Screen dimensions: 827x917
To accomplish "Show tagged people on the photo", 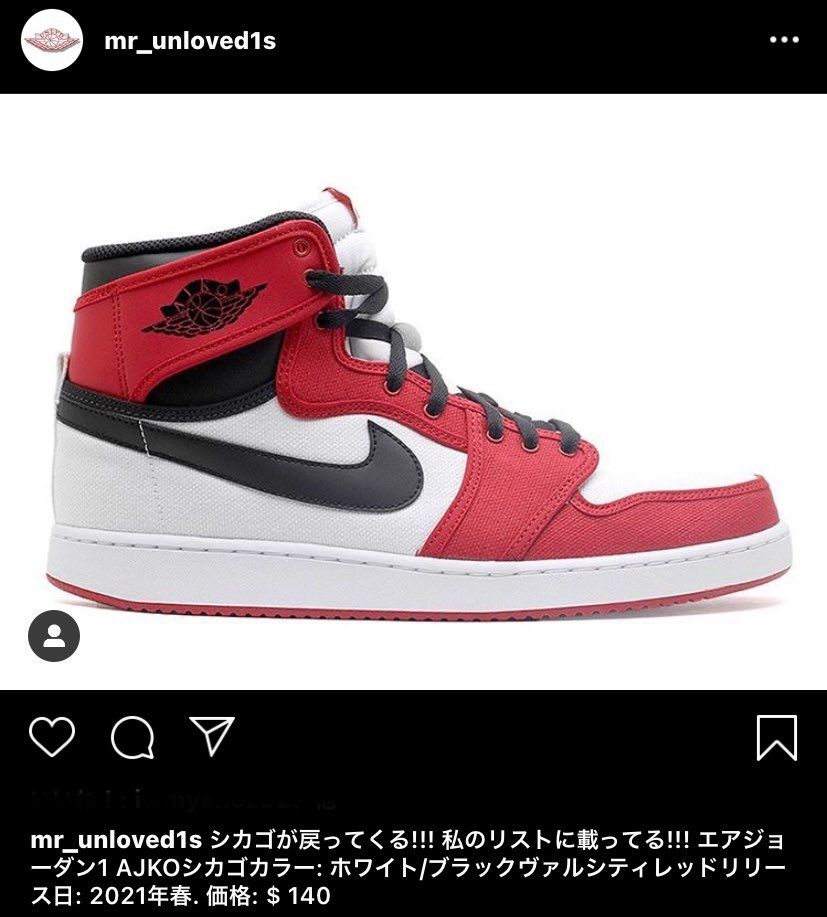I will pyautogui.click(x=53, y=636).
